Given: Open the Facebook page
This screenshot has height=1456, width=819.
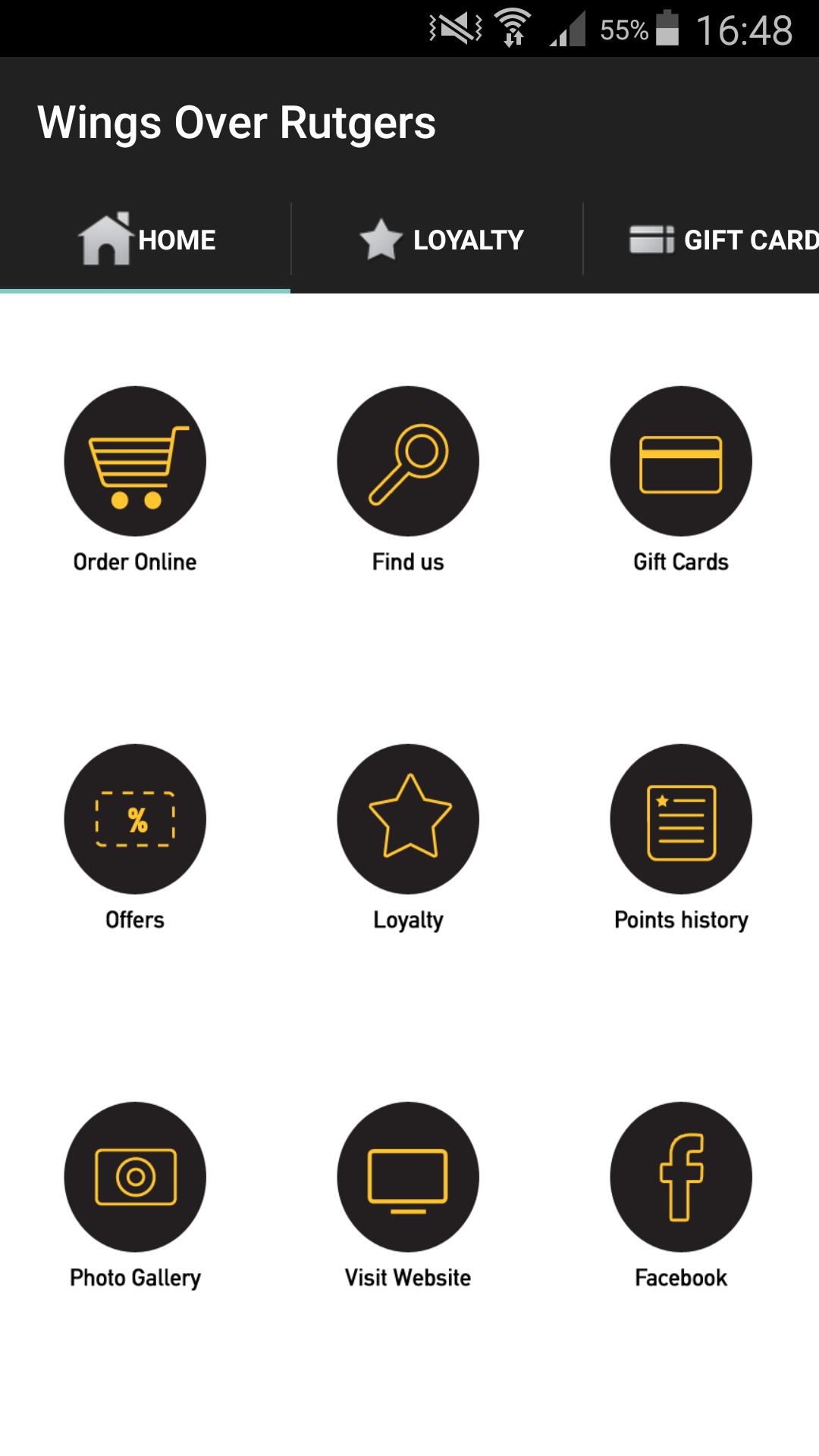Looking at the screenshot, I should 681,1177.
